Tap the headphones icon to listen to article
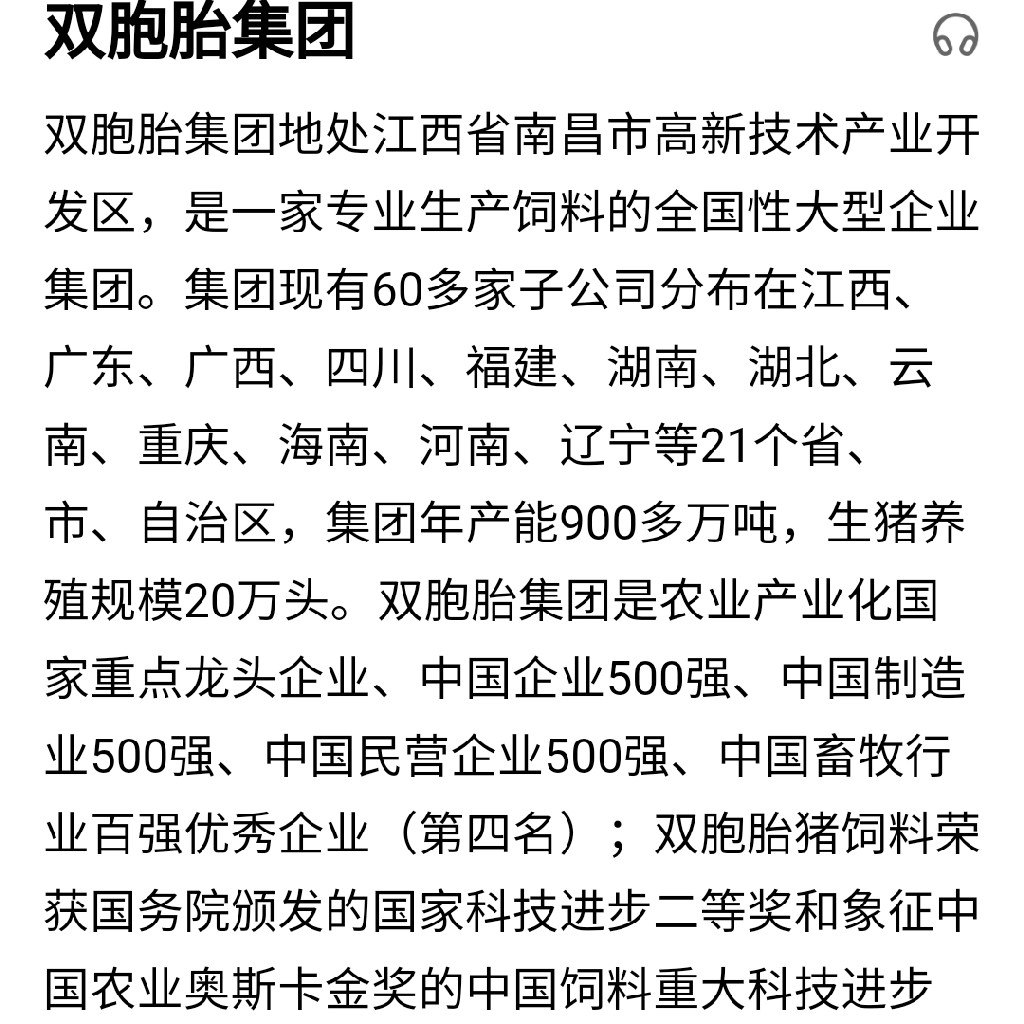 pyautogui.click(x=955, y=37)
